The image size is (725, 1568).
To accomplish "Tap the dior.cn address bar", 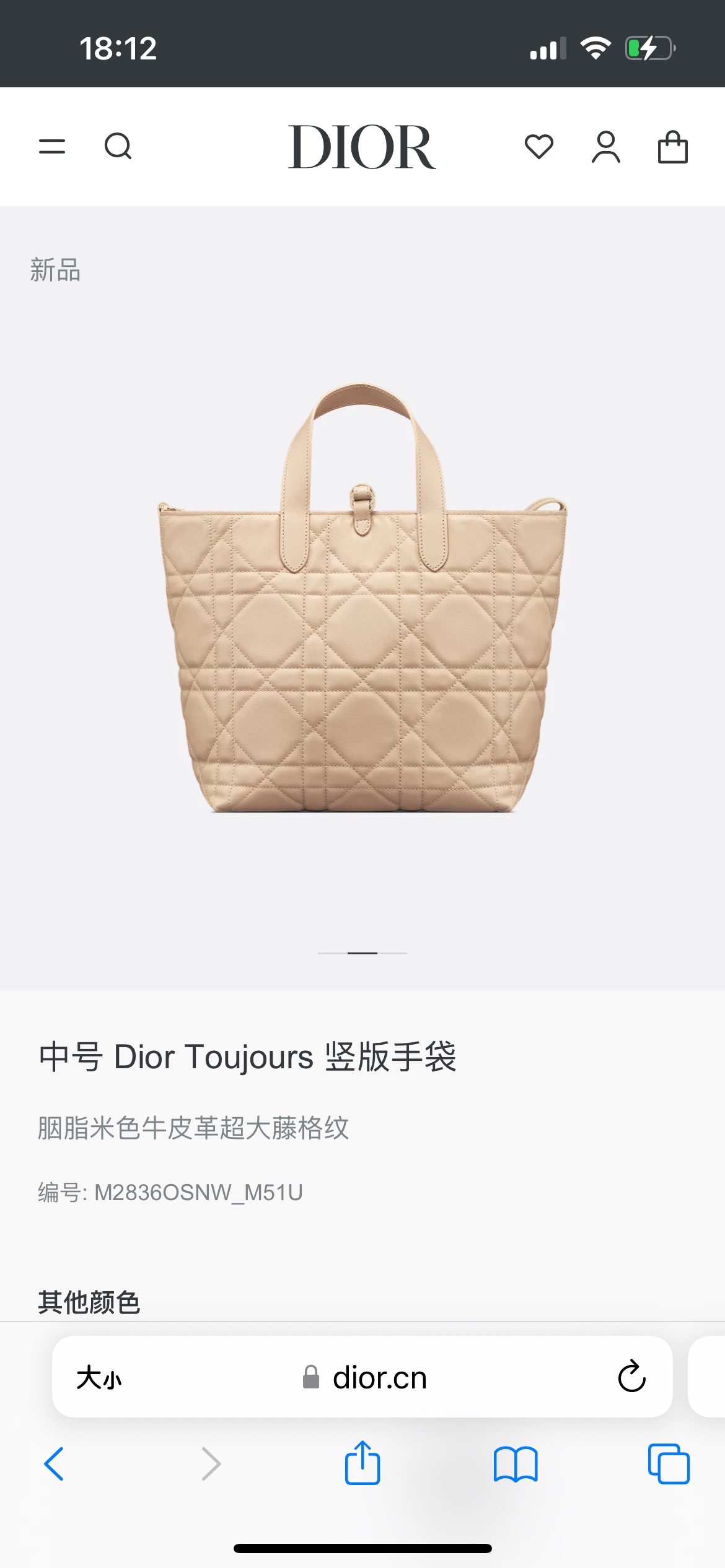I will (362, 1377).
